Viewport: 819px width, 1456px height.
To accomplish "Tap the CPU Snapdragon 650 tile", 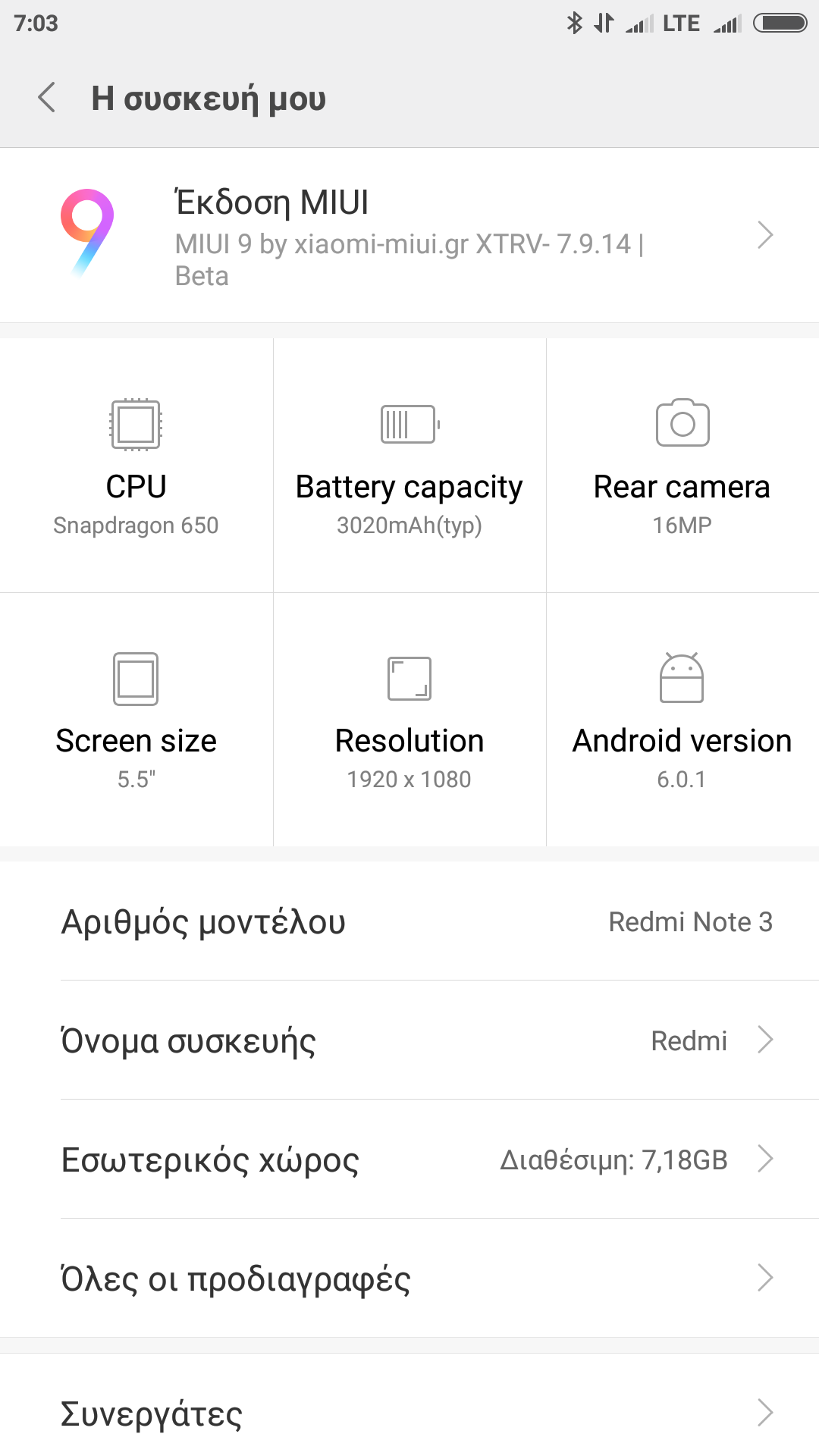I will click(x=136, y=466).
